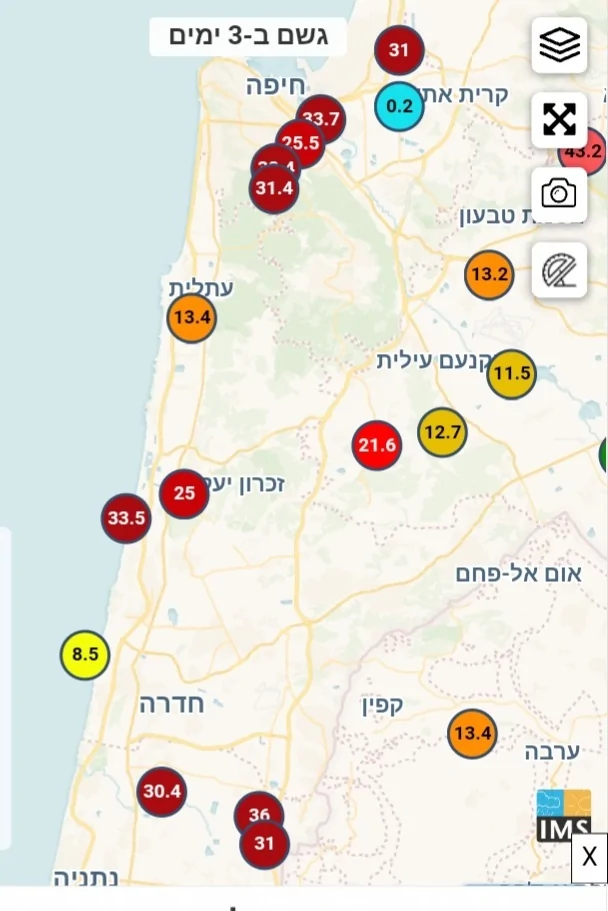Open the 30.4 rain station marker
The width and height of the screenshot is (608, 911).
(162, 792)
